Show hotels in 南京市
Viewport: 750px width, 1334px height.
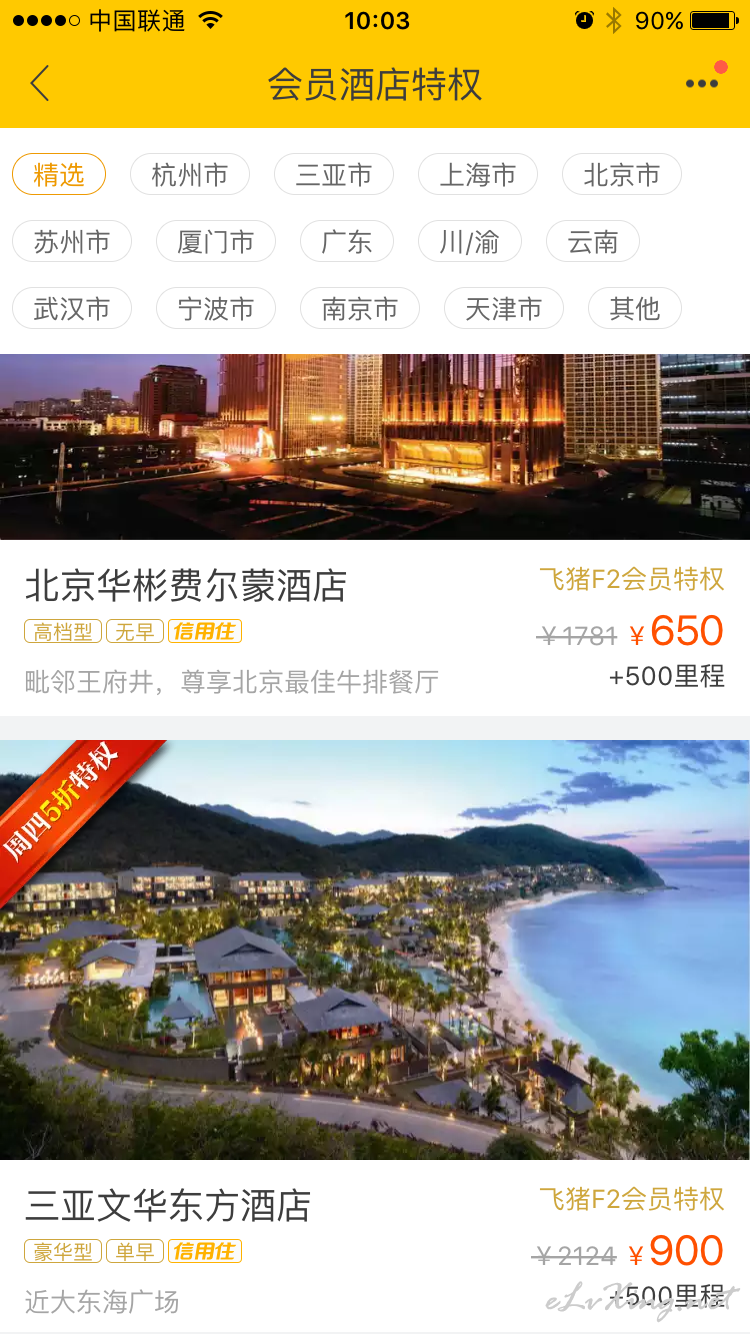(360, 309)
